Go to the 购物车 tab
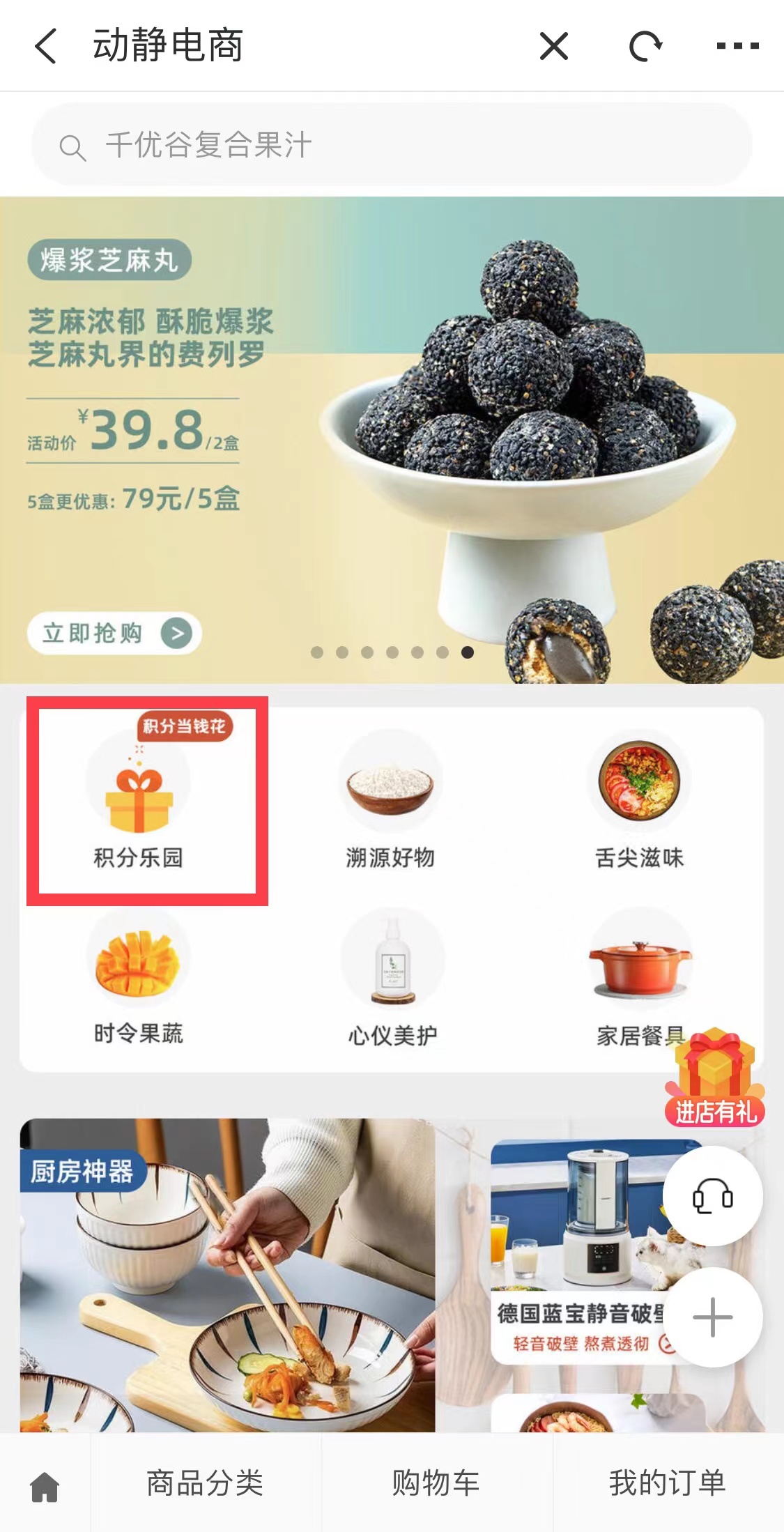784x1532 pixels. pyautogui.click(x=436, y=1482)
